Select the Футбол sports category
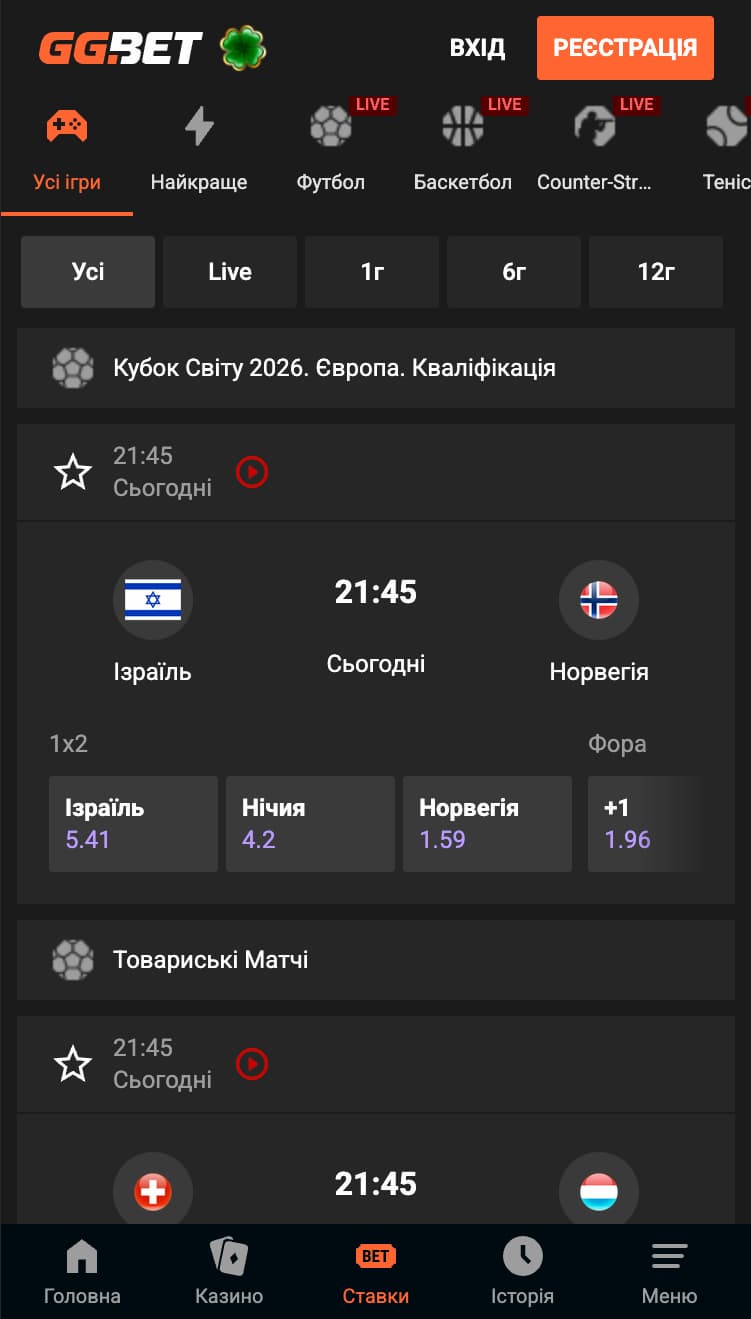 tap(331, 150)
